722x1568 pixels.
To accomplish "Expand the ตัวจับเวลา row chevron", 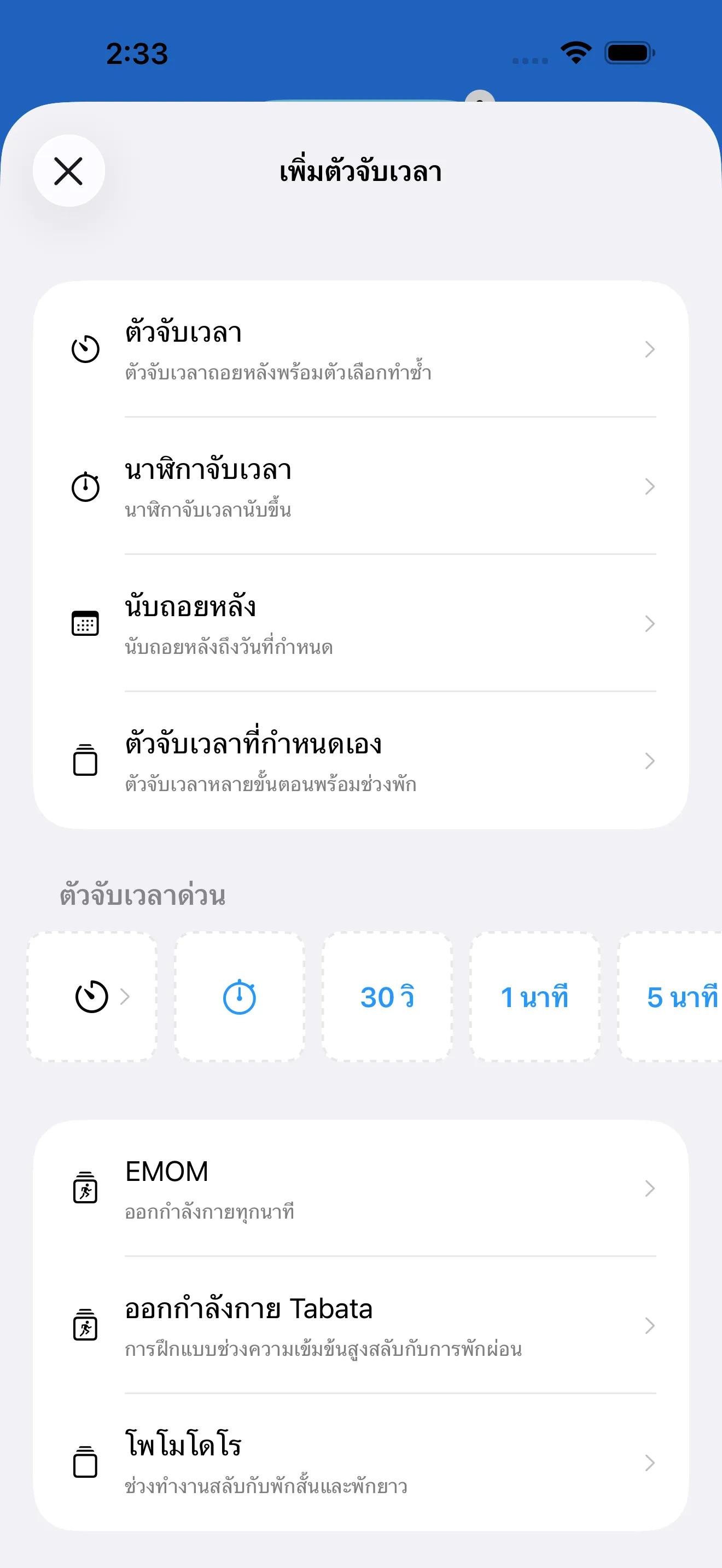I will click(650, 349).
